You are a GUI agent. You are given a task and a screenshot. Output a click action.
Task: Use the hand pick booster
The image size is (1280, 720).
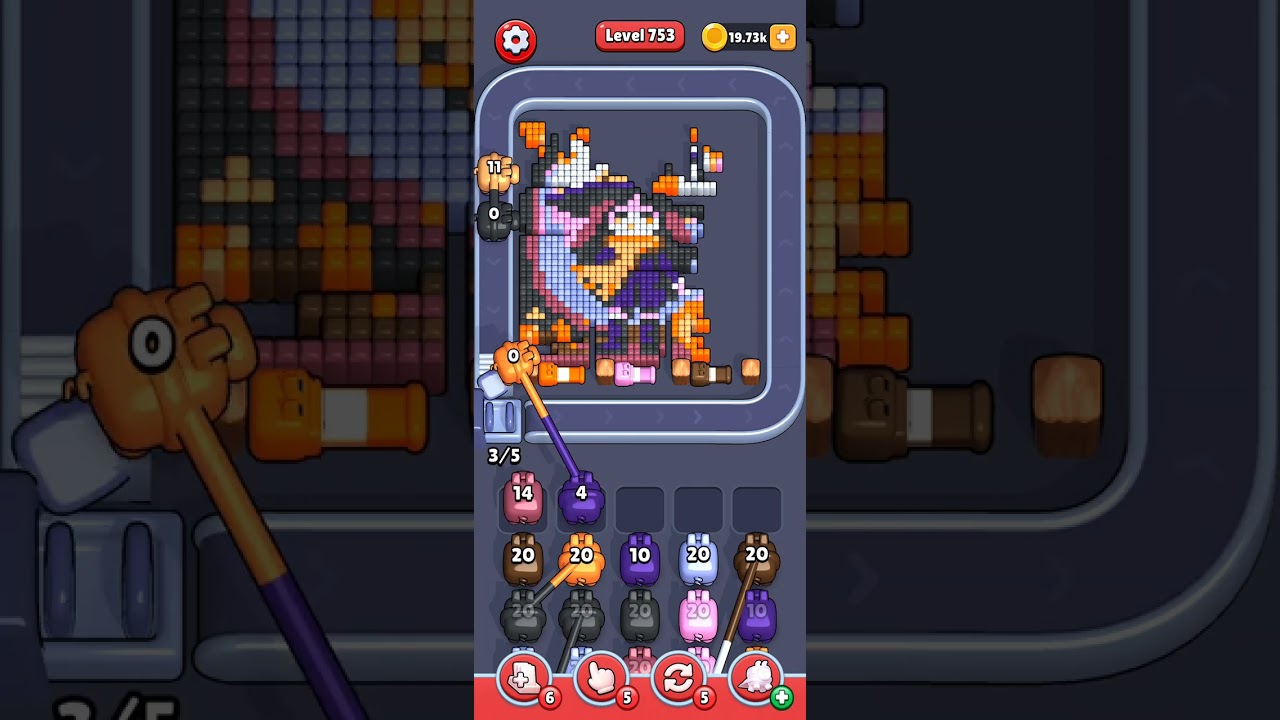(x=602, y=679)
